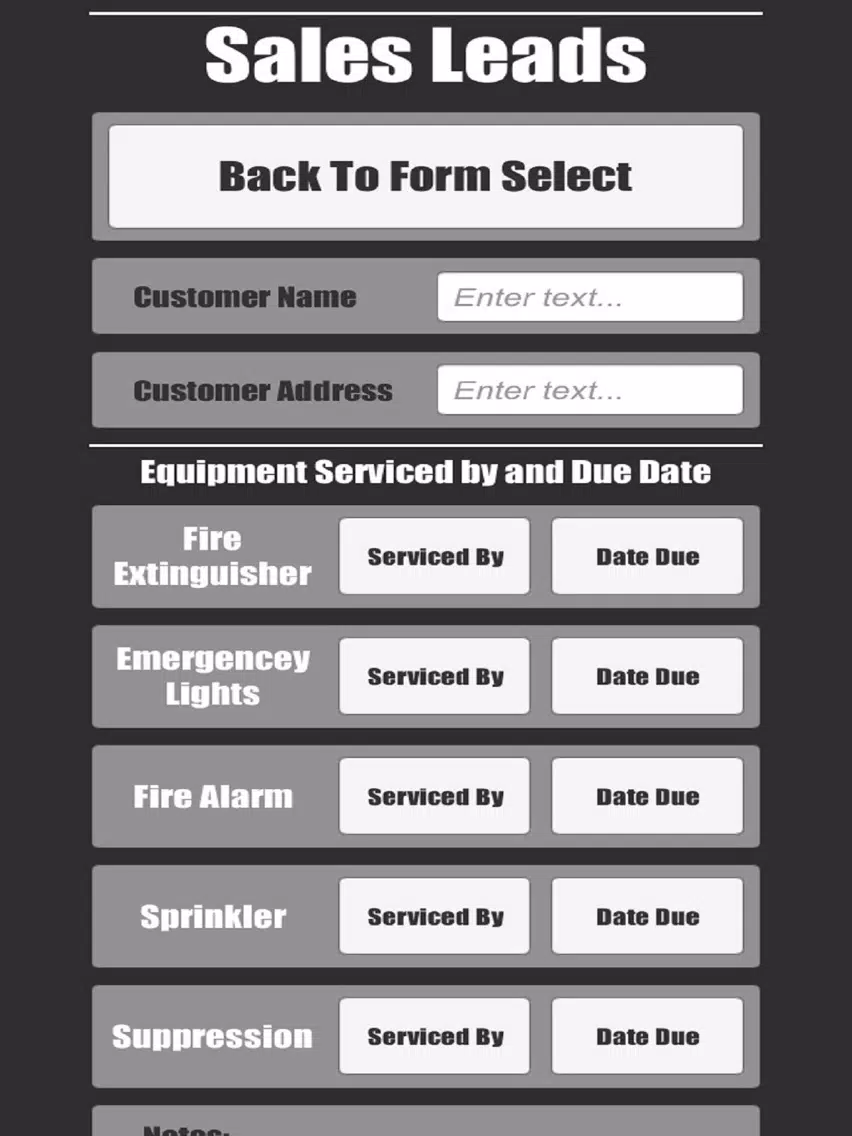This screenshot has height=1136, width=852.
Task: Set Date Due for Fire Alarm
Action: point(647,796)
